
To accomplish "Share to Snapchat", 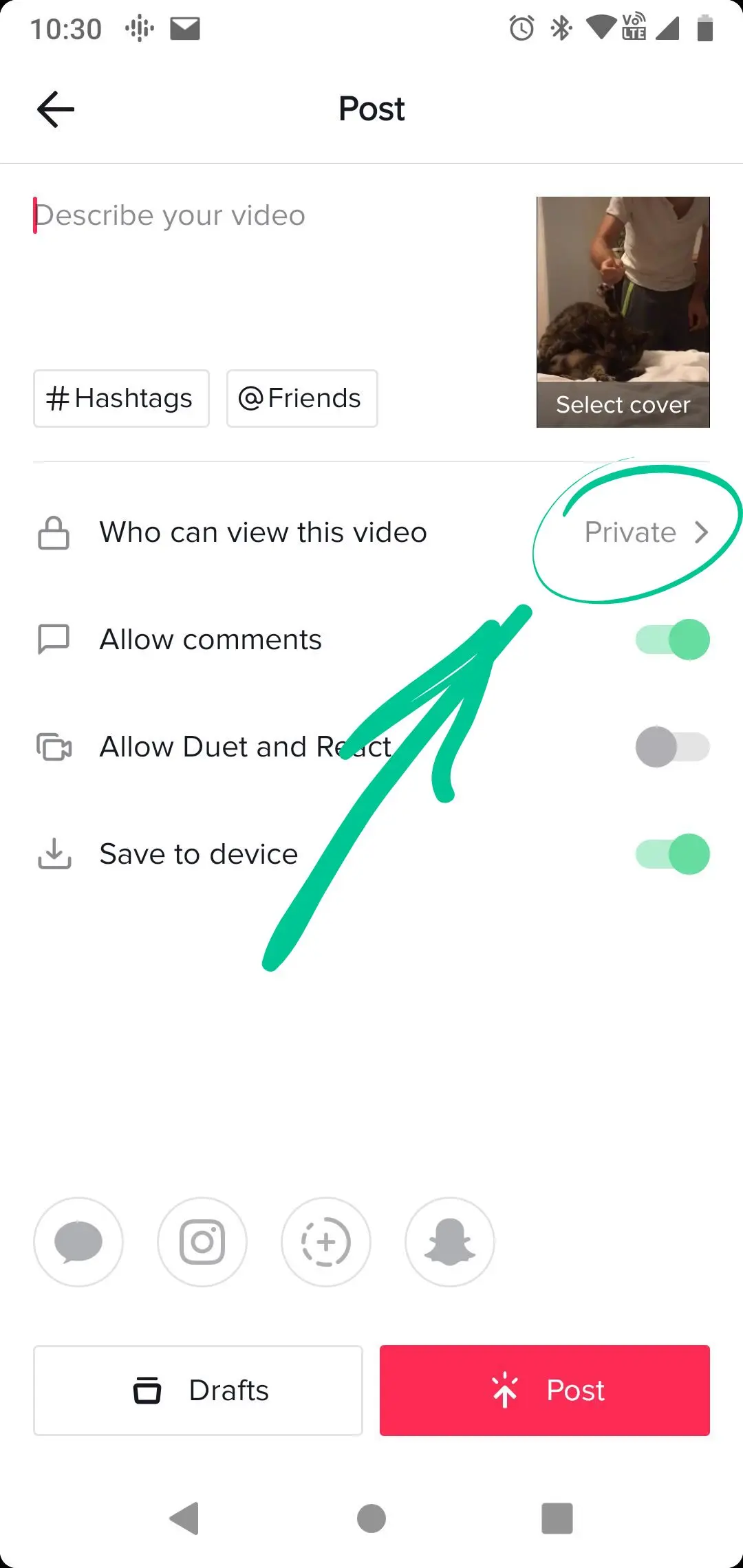I will 450,1242.
